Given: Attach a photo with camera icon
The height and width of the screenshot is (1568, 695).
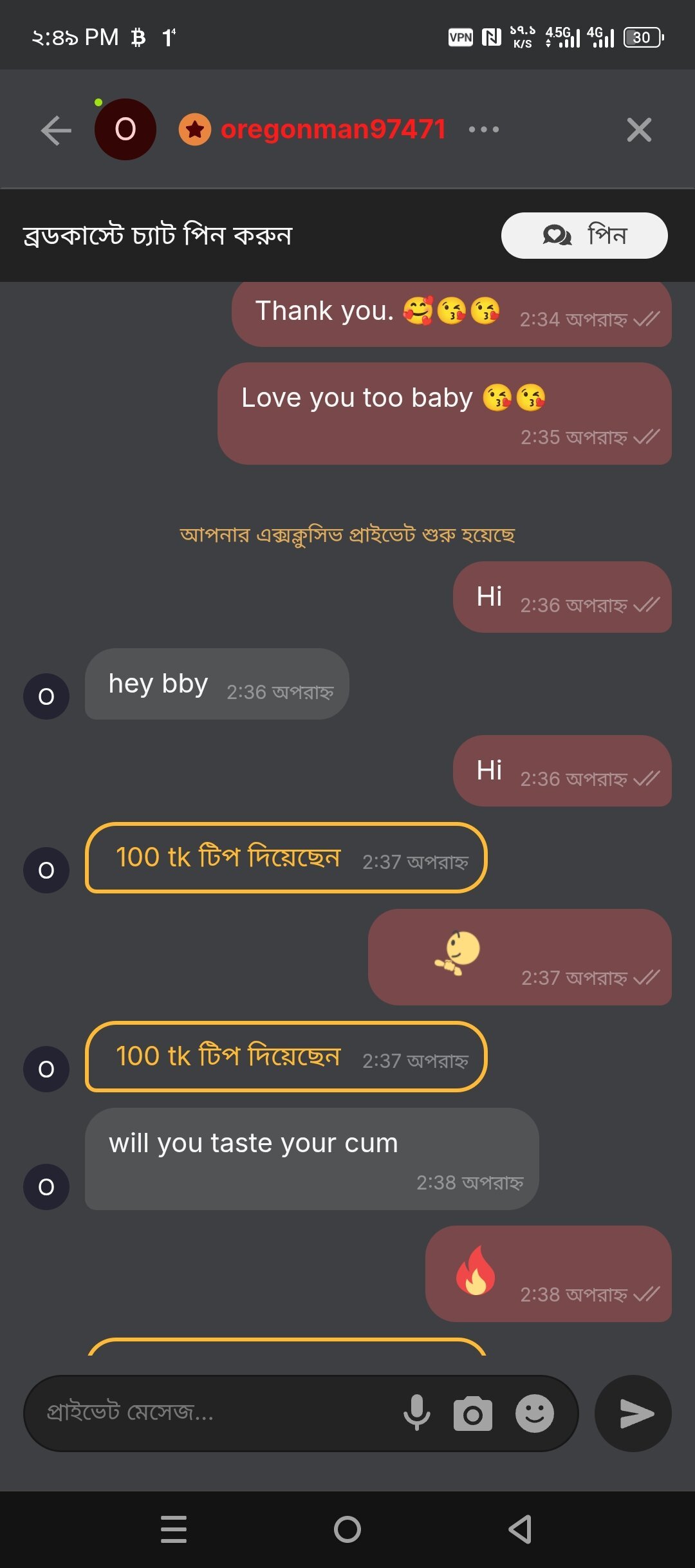Looking at the screenshot, I should tap(473, 1414).
